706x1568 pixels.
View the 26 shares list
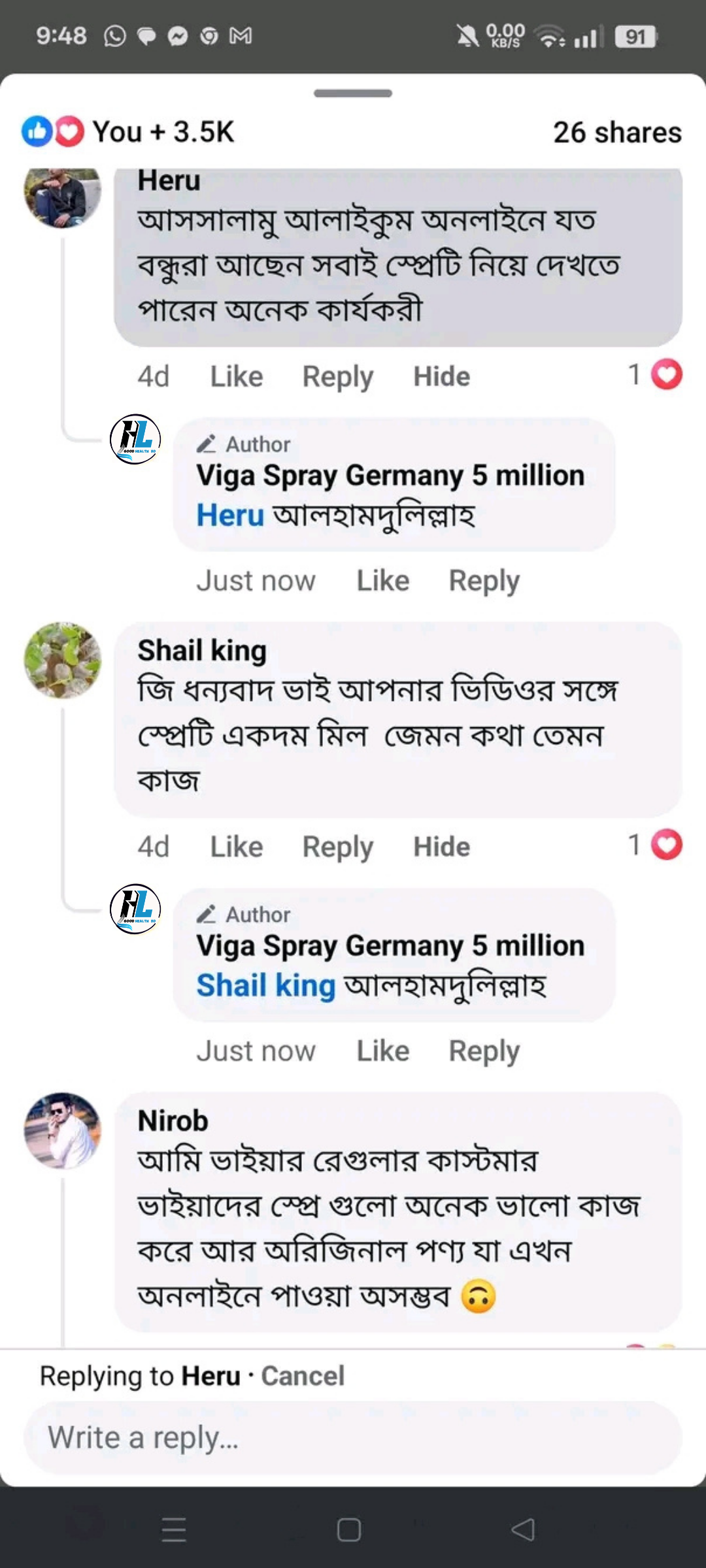coord(617,132)
